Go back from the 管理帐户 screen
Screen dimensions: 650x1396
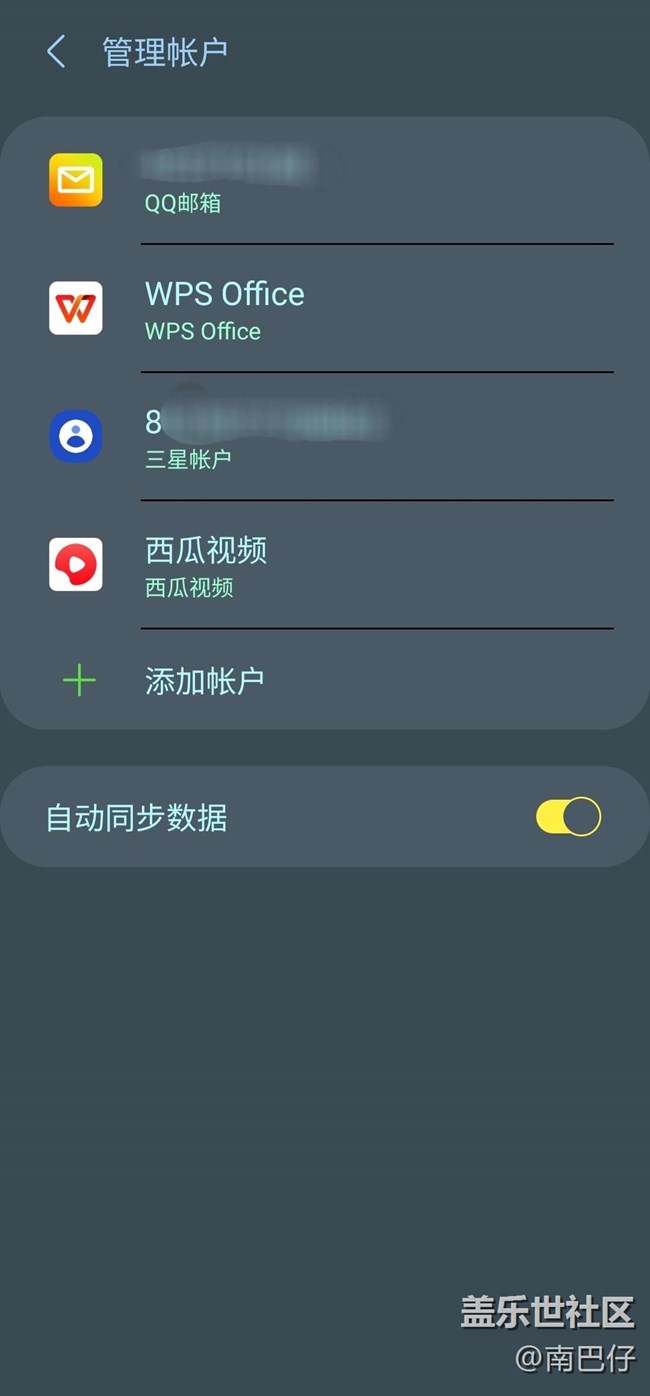click(x=56, y=52)
